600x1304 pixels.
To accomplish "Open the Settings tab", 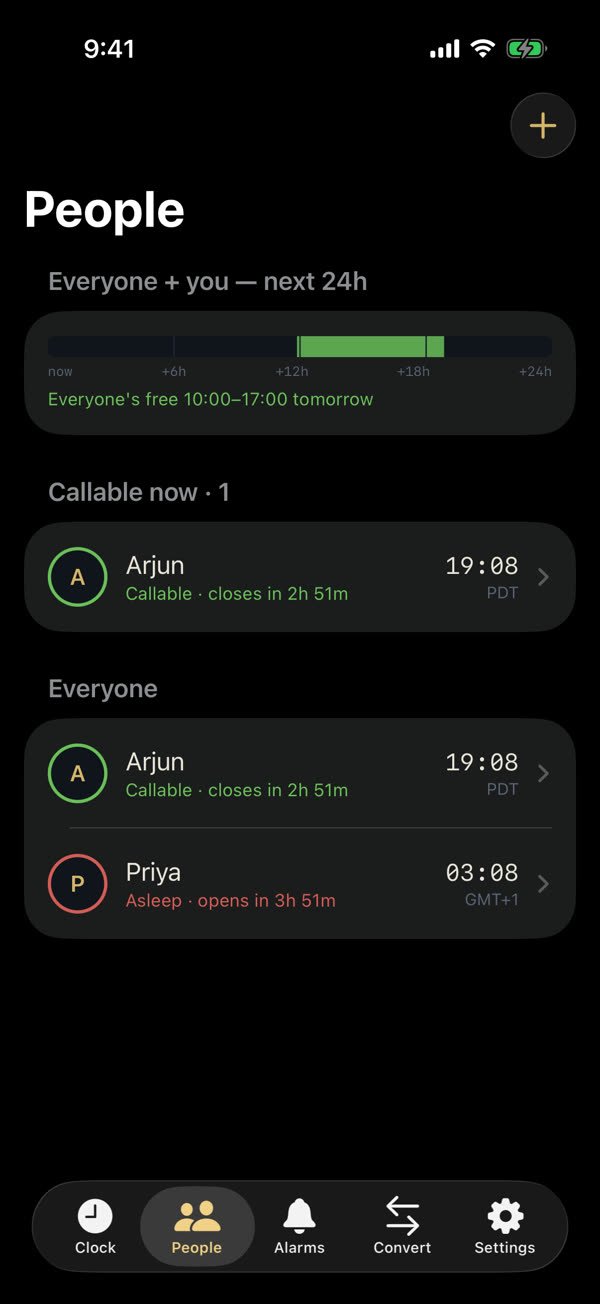I will click(x=505, y=1227).
